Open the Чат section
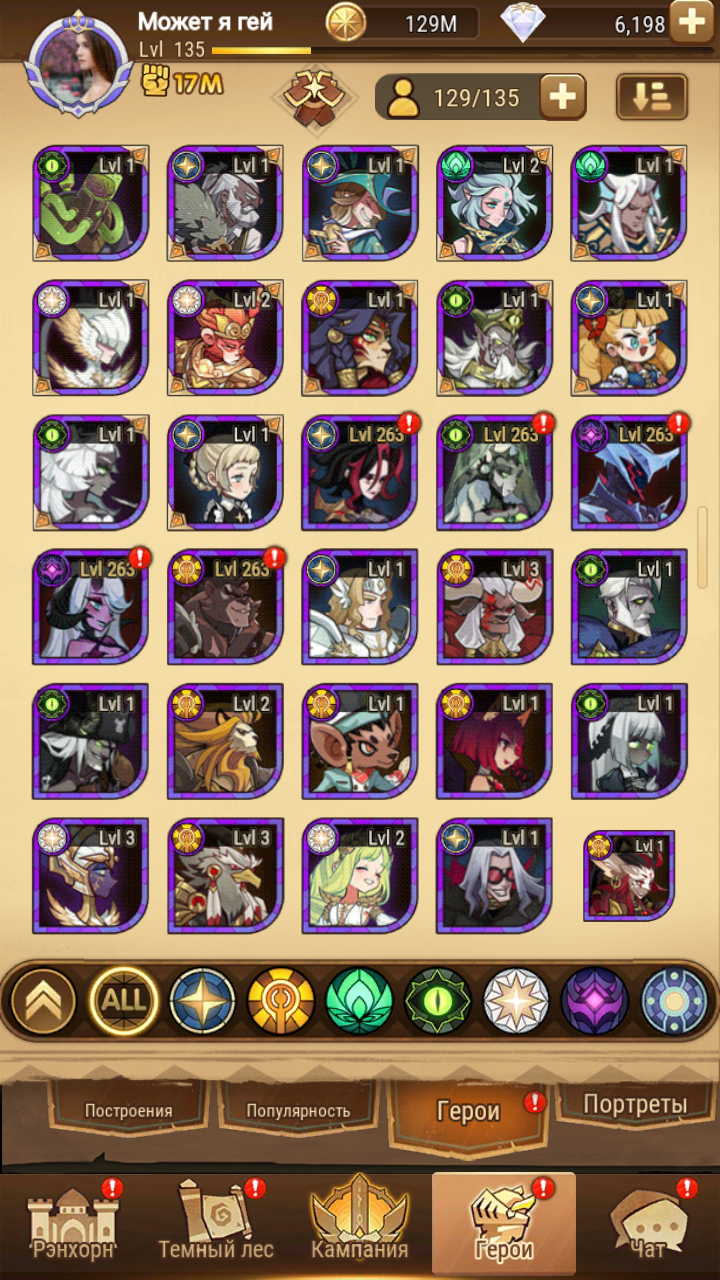Screen dimensions: 720x1280 coord(648,1225)
